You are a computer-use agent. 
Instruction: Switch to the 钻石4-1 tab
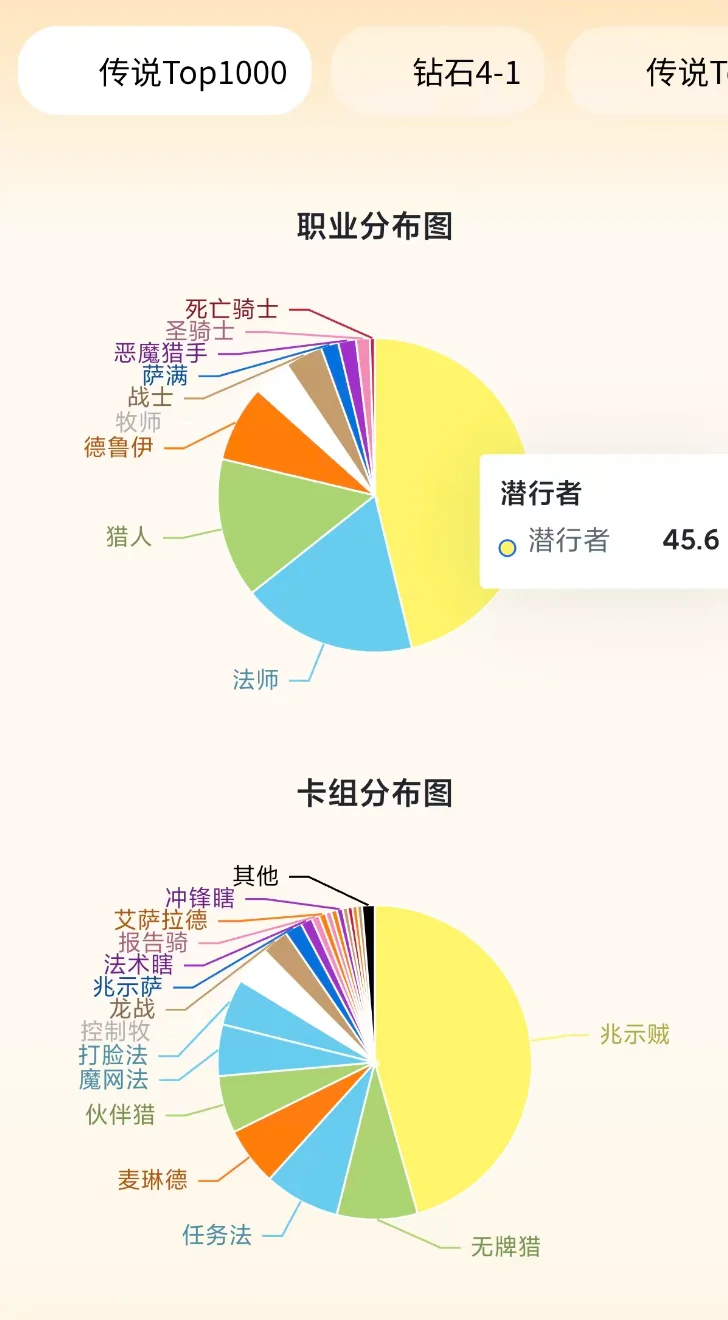tap(438, 71)
